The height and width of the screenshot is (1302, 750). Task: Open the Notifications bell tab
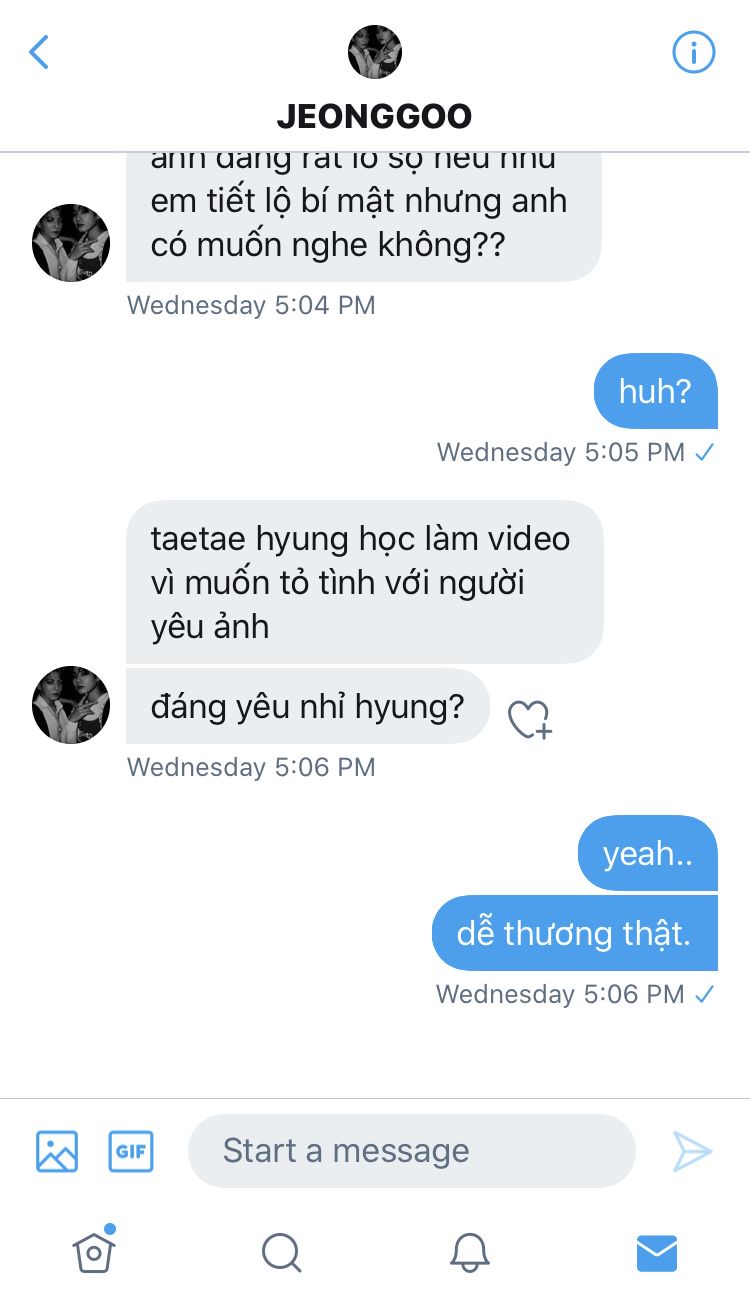[469, 1252]
